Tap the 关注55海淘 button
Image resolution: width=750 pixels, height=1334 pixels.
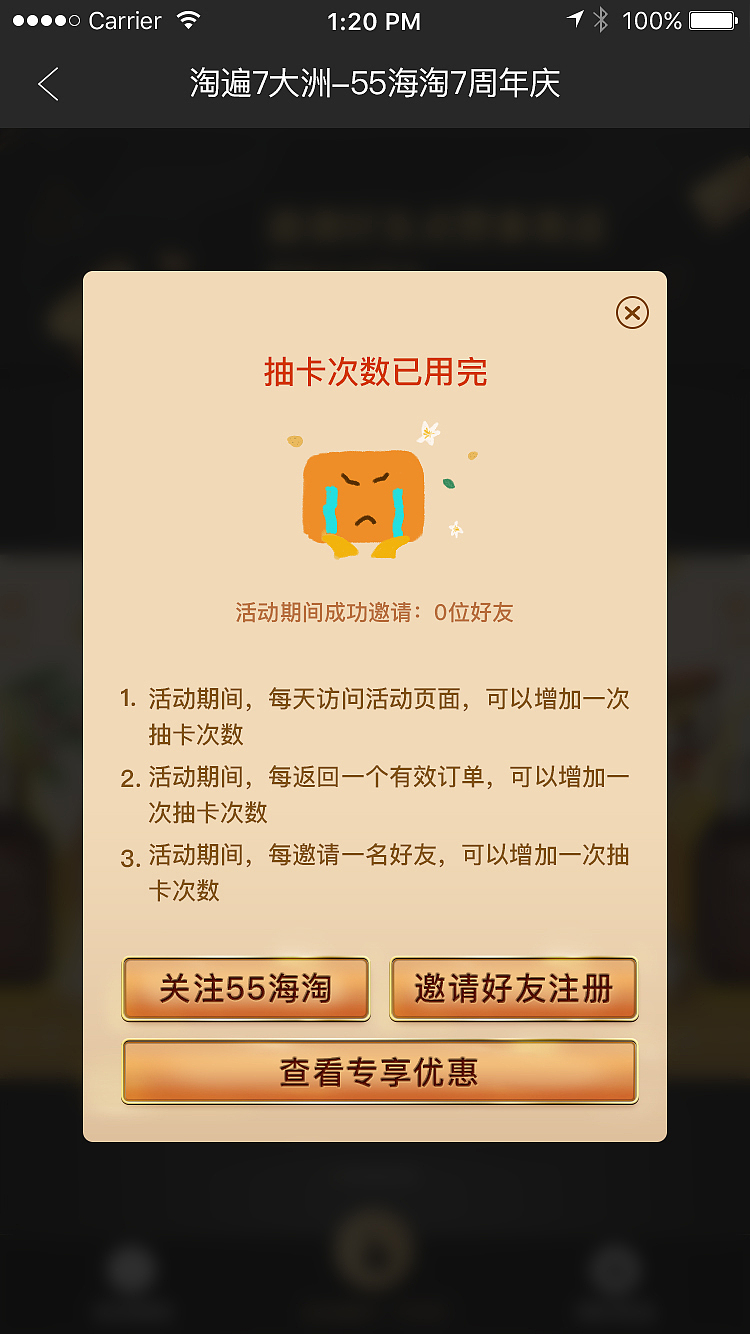point(246,989)
